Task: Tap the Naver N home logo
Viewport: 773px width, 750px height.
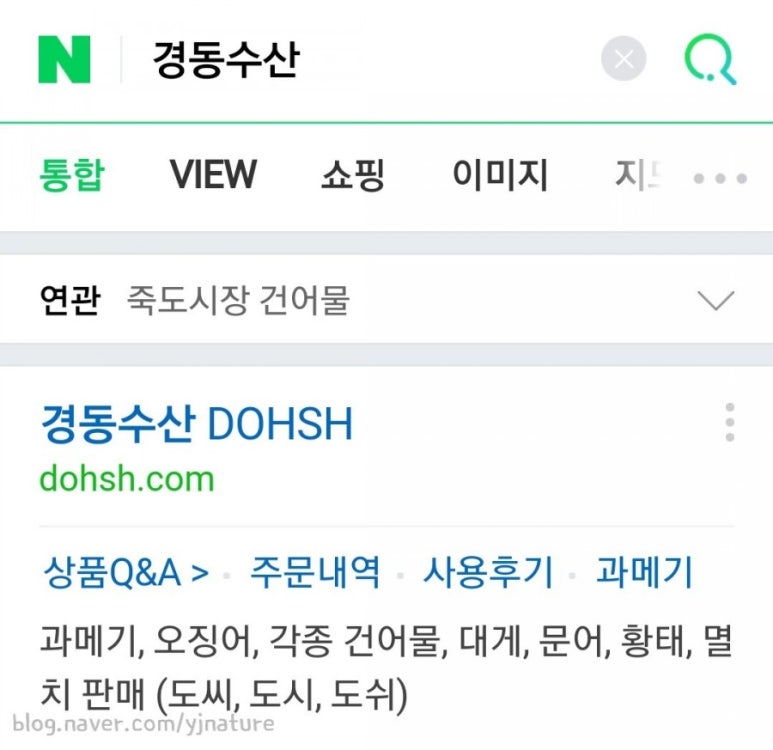Action: (x=64, y=60)
